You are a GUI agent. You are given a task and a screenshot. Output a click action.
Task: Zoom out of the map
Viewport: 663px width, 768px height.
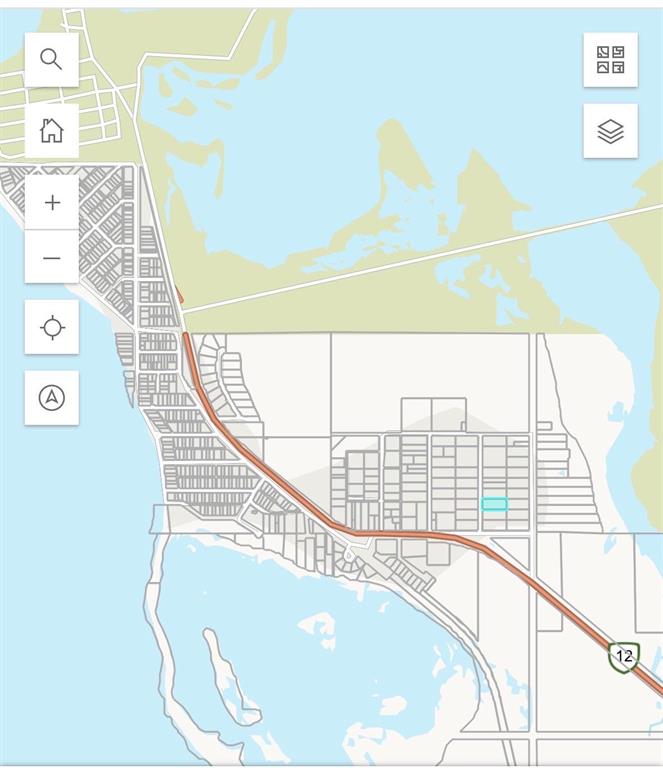tap(52, 258)
